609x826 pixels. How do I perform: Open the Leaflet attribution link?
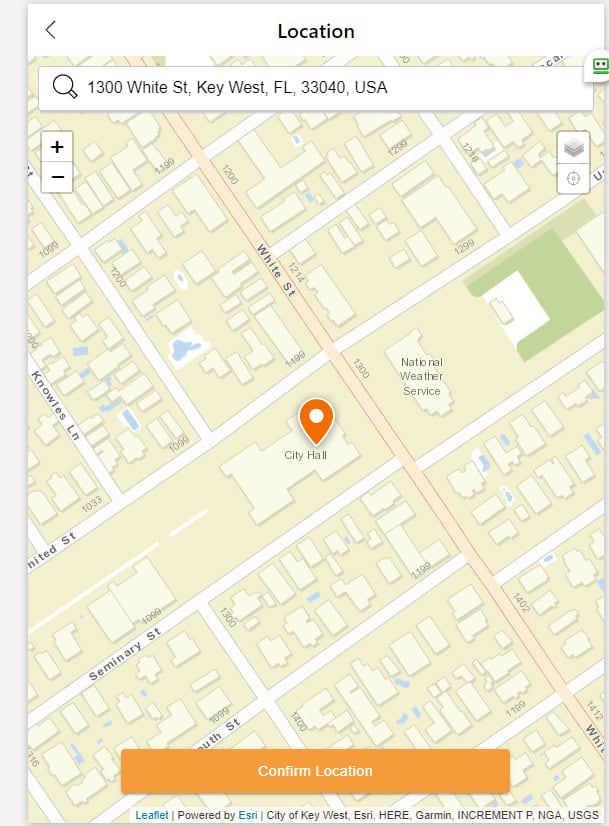point(152,815)
